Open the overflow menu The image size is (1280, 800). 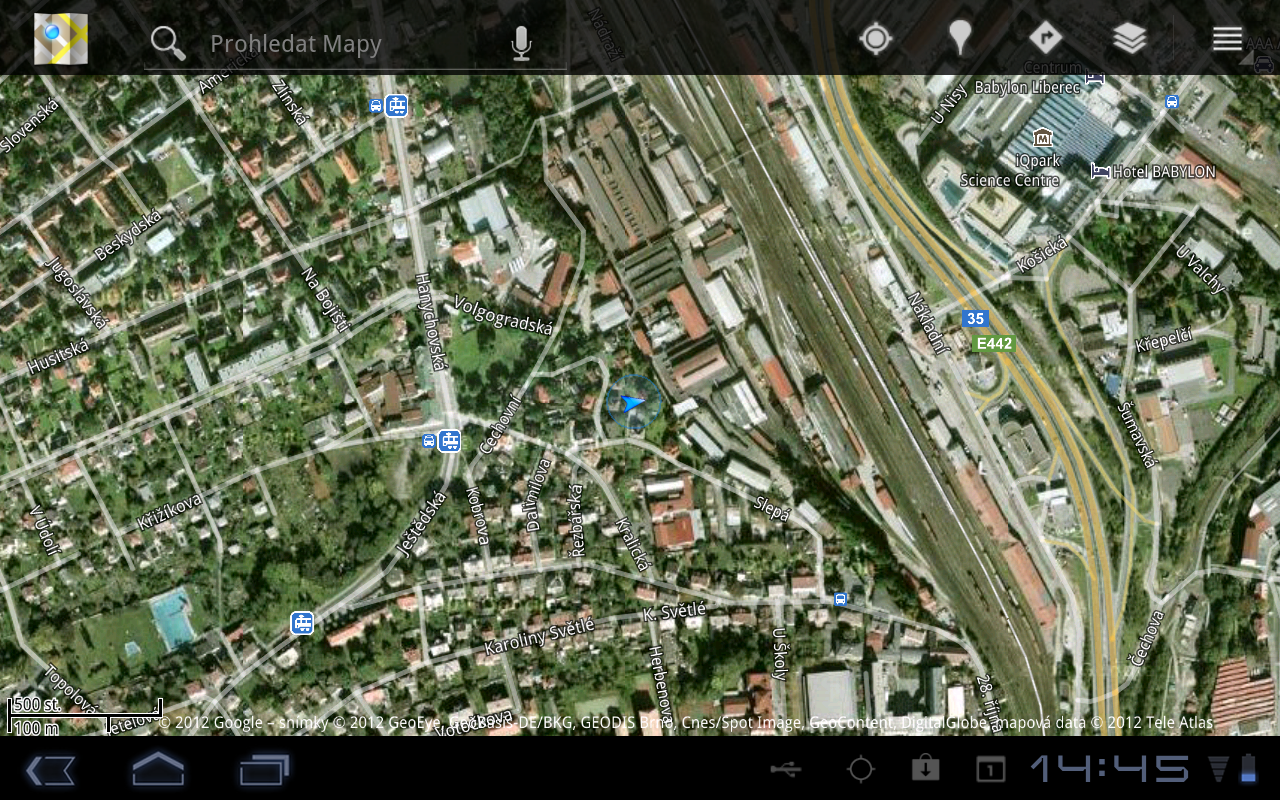tap(1227, 39)
